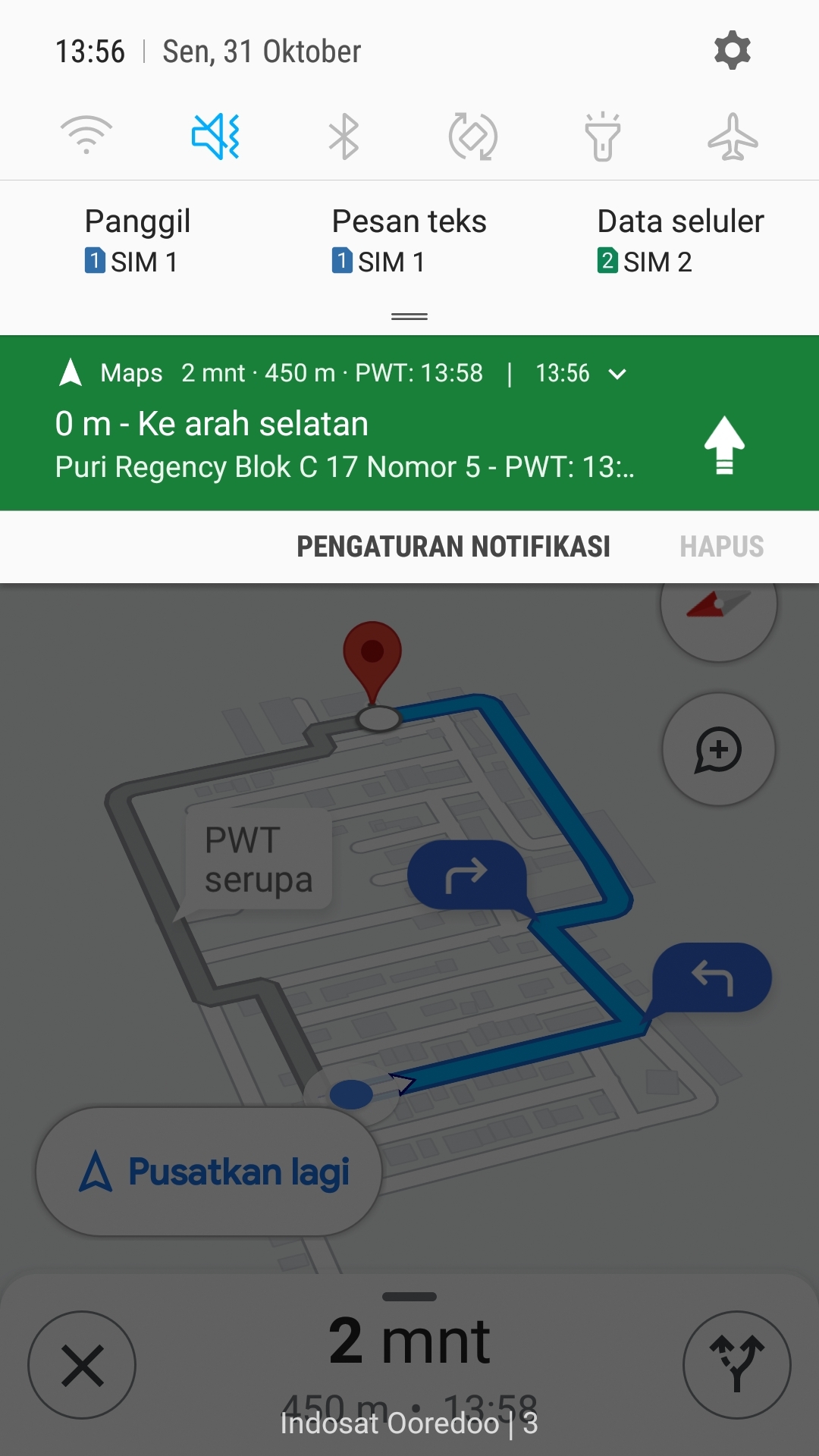Turn on the flashlight
Image resolution: width=819 pixels, height=1456 pixels.
point(603,136)
